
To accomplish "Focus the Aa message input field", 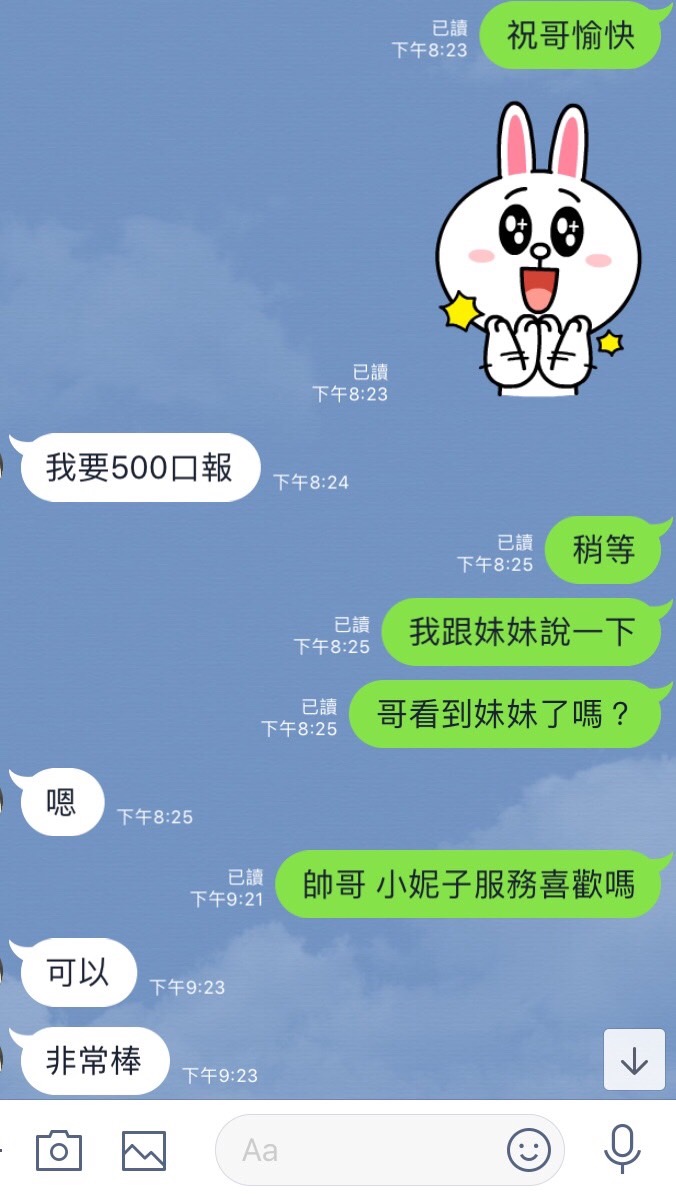I will (360, 1150).
